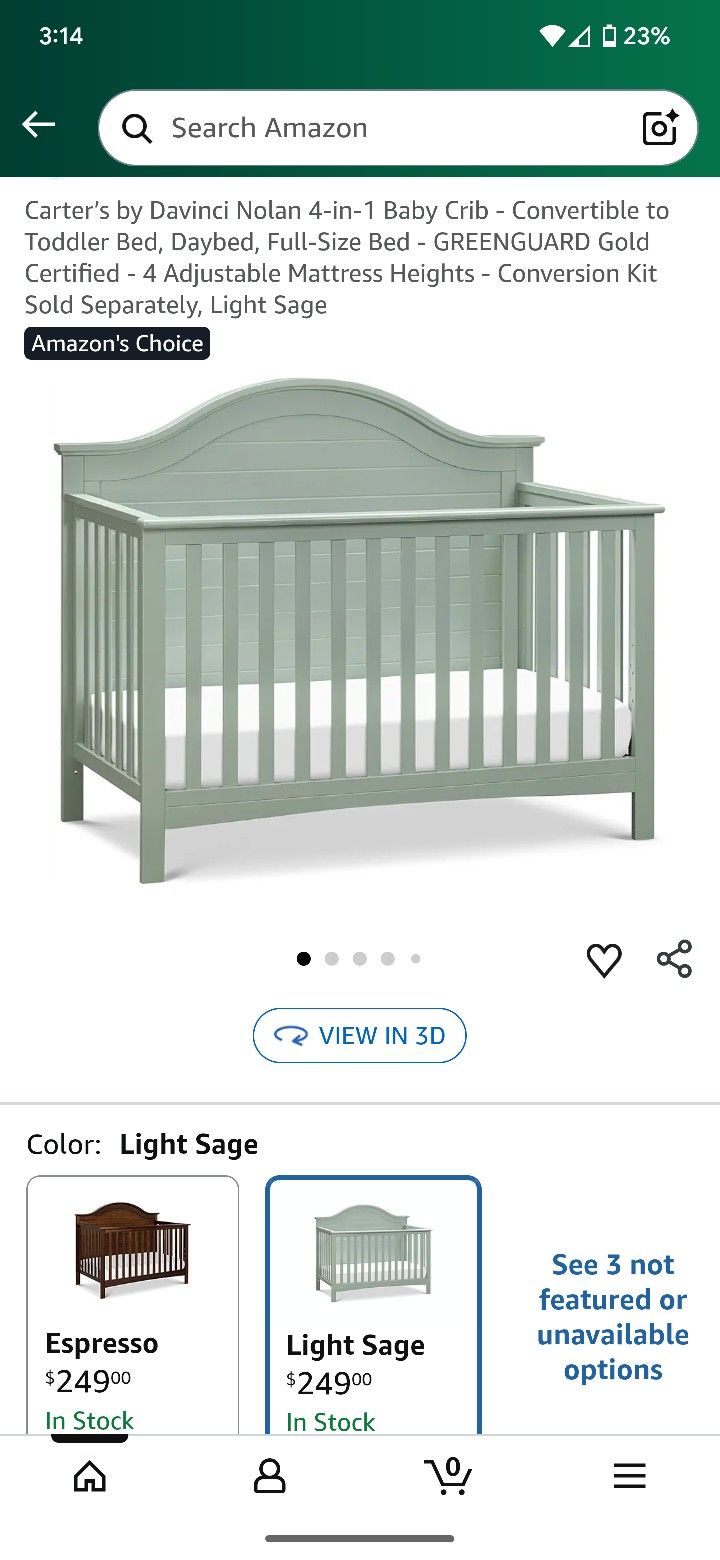Image resolution: width=720 pixels, height=1560 pixels.
Task: Tap the second image carousel dot
Action: (331, 958)
